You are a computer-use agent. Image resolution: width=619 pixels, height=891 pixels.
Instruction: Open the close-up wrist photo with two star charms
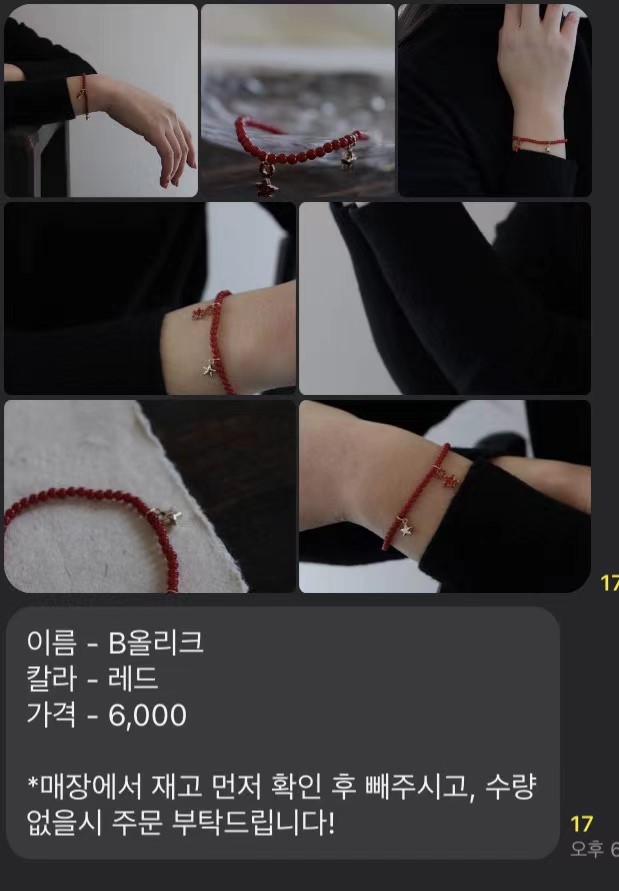(x=444, y=496)
